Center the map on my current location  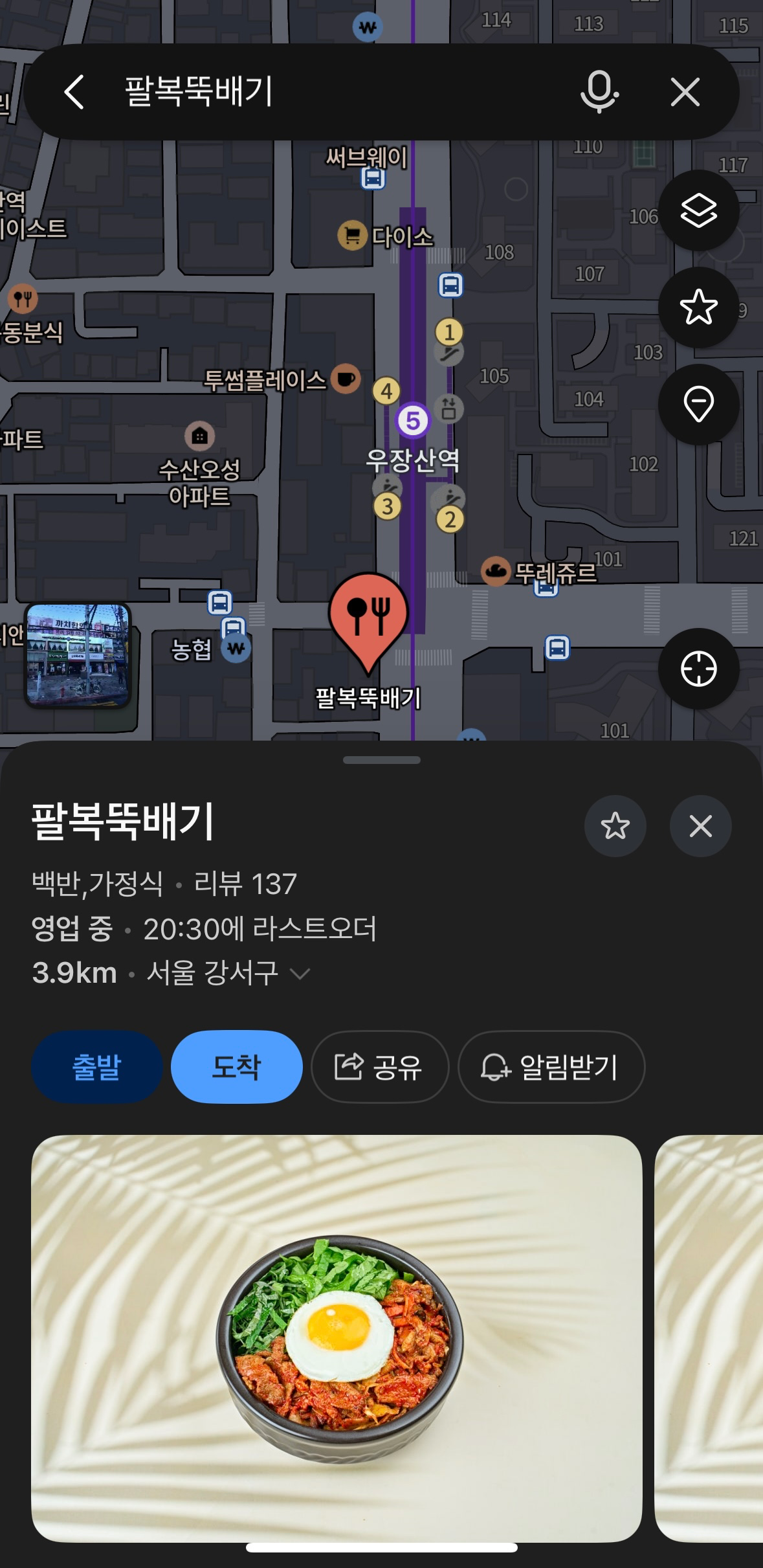pos(698,669)
